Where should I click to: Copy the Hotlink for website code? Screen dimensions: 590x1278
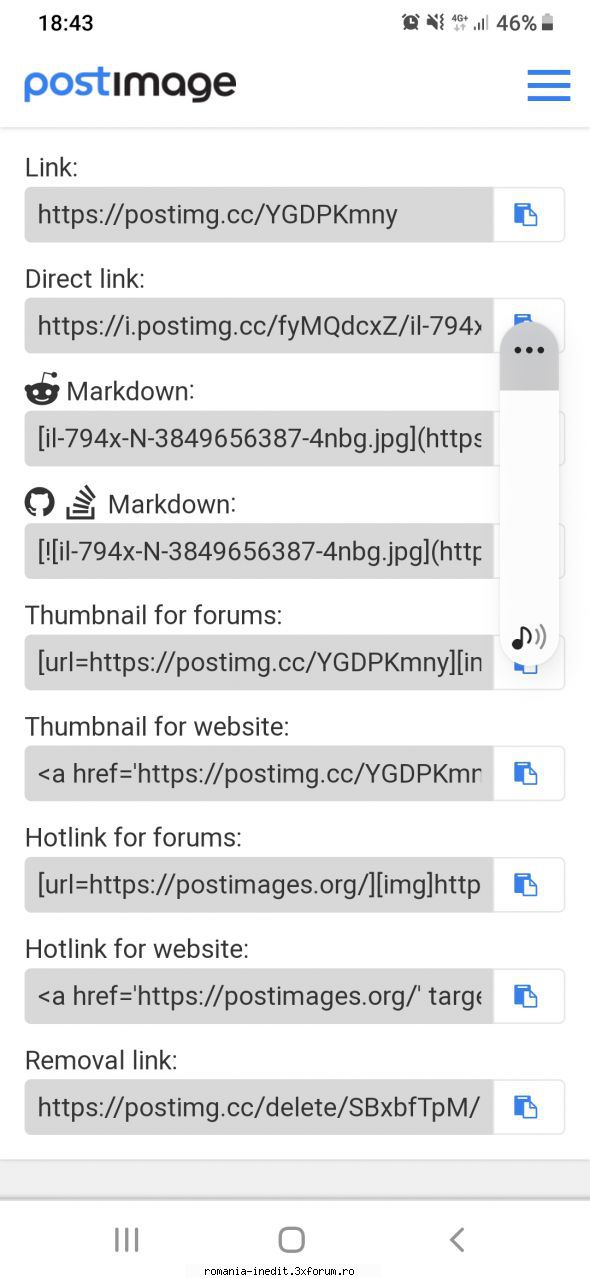[x=528, y=996]
